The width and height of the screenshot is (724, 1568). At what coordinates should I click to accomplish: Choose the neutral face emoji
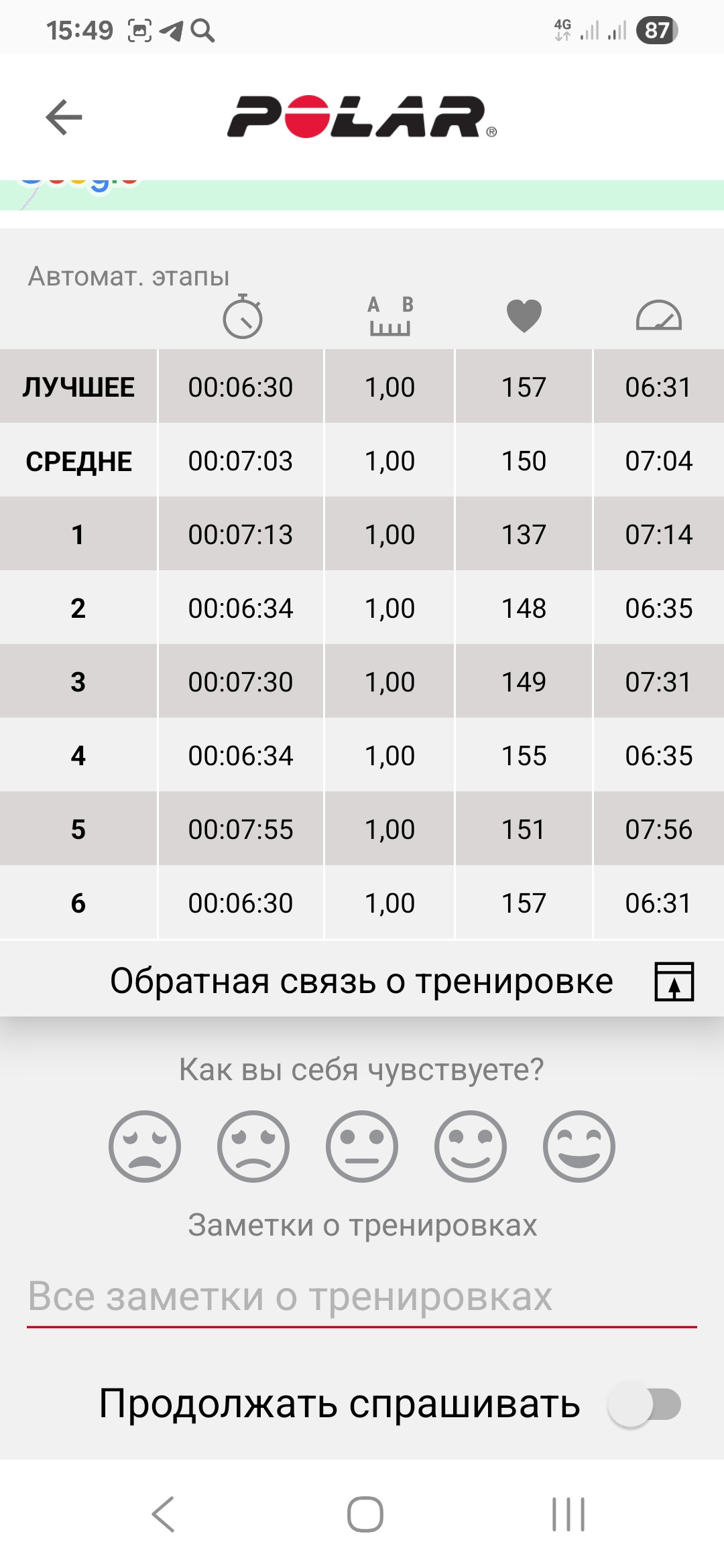[362, 1146]
